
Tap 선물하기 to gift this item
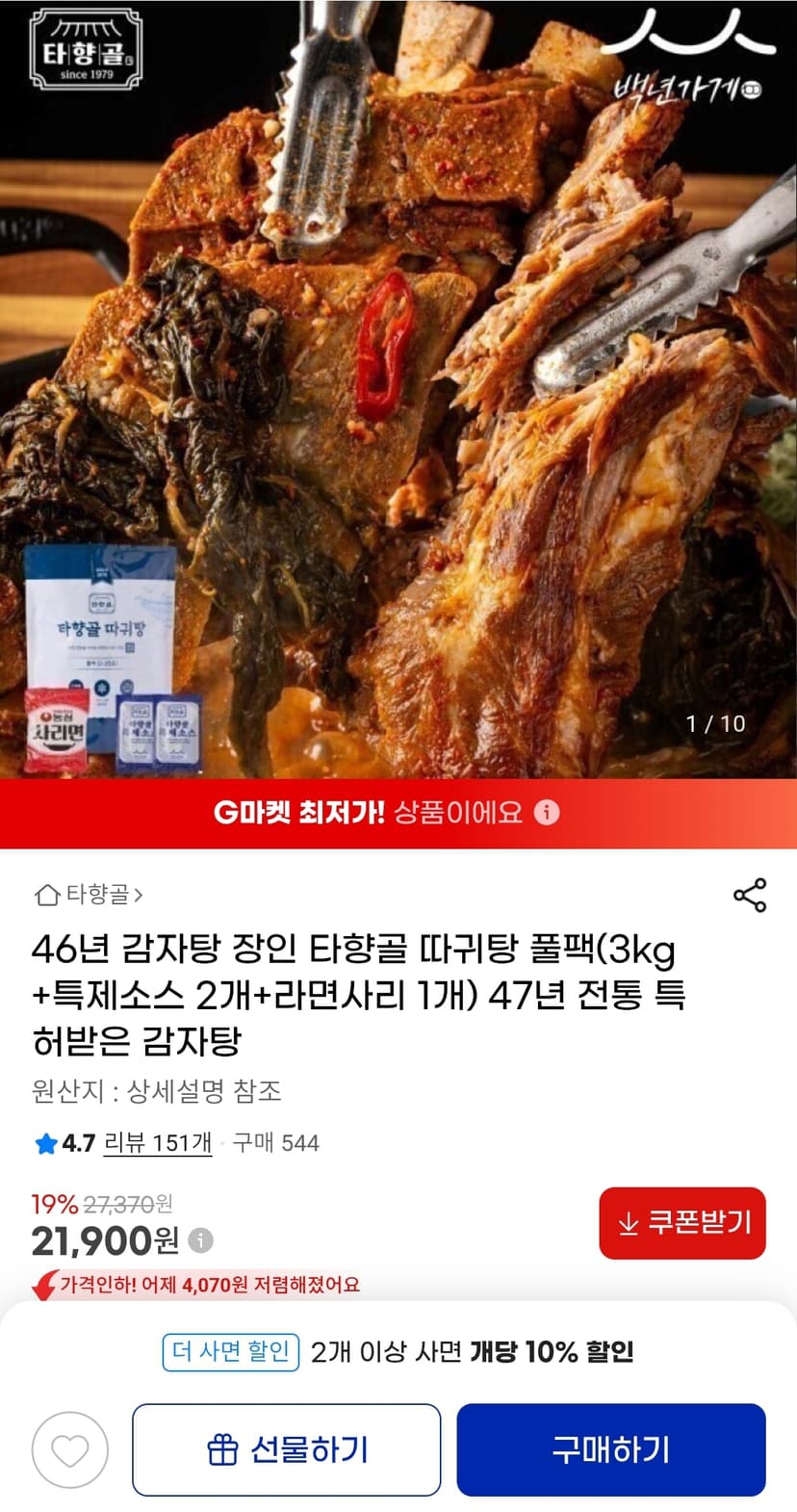[x=287, y=1449]
